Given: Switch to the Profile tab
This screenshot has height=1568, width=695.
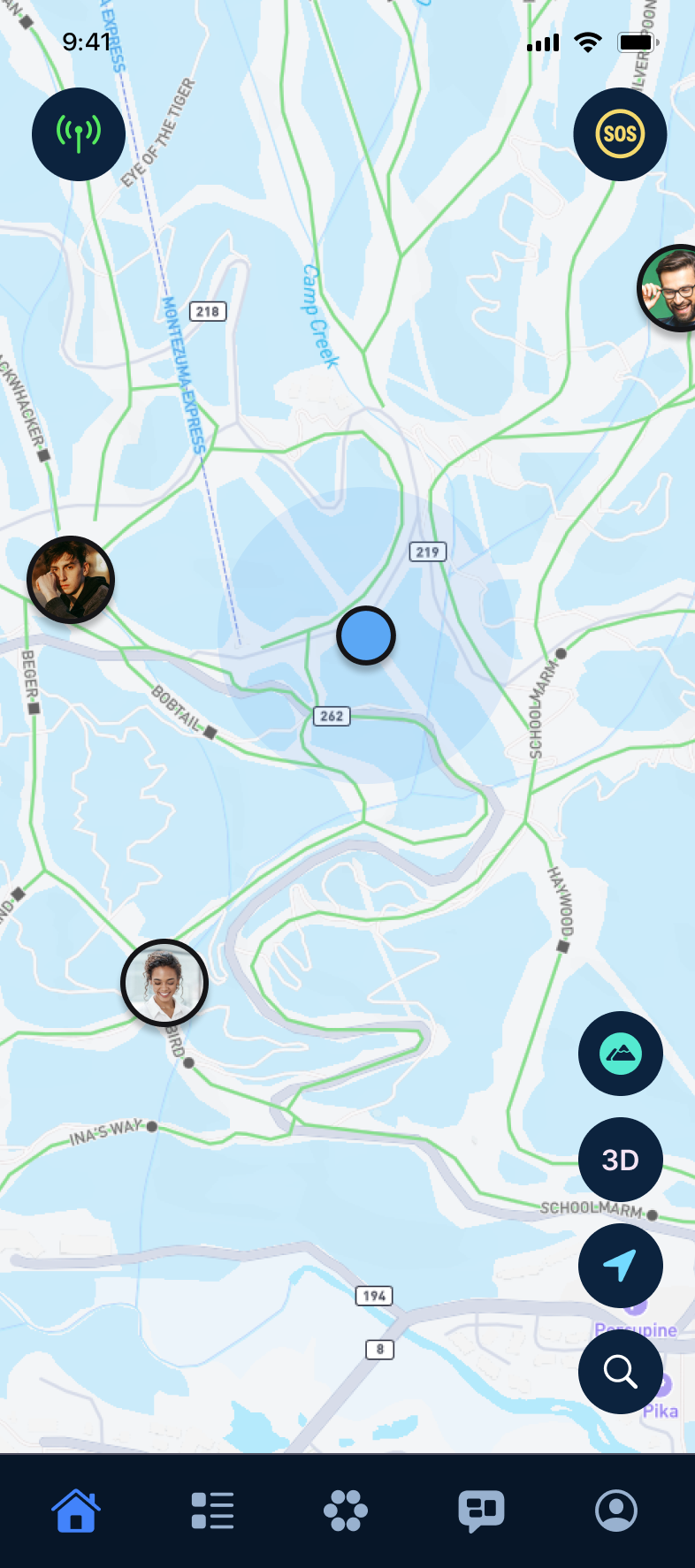Looking at the screenshot, I should (x=616, y=1511).
